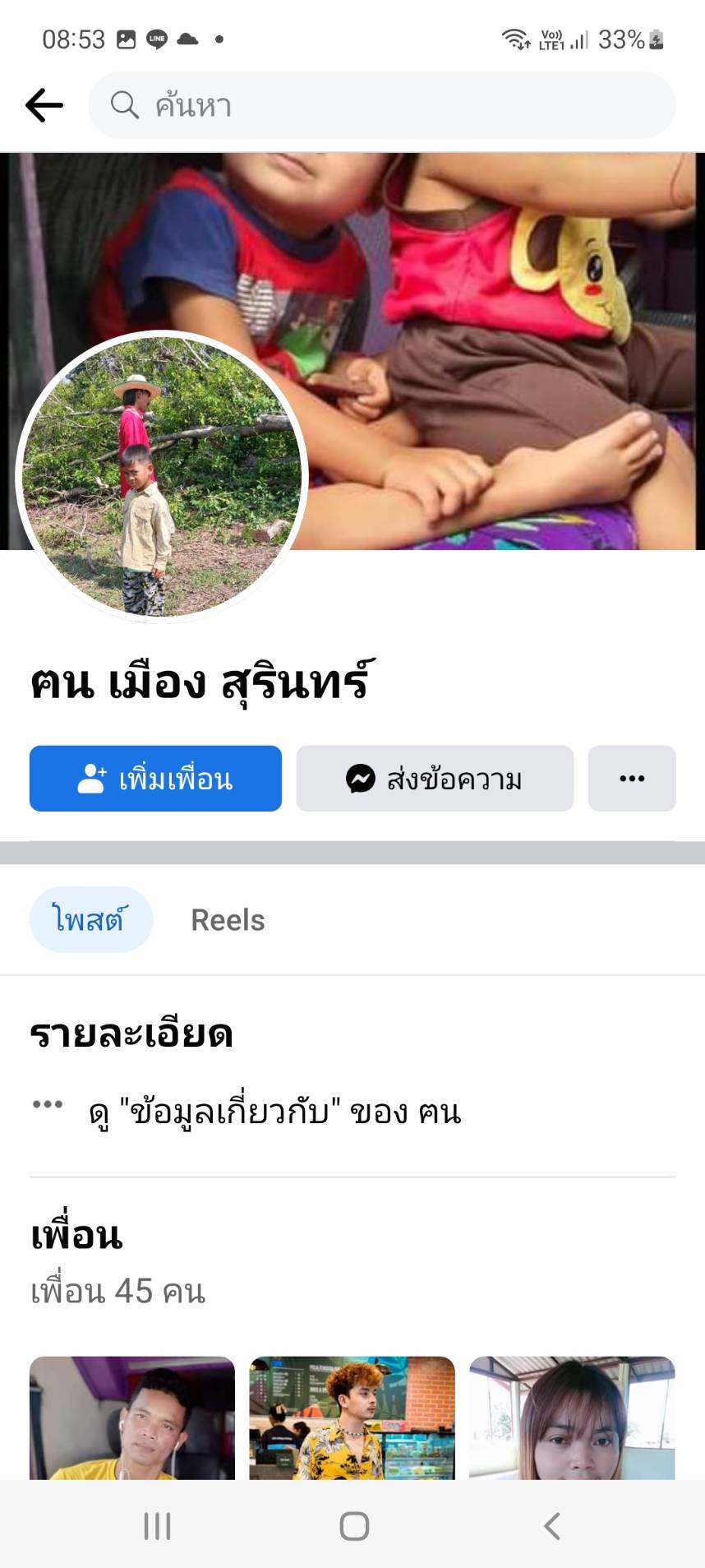The image size is (705, 1568).
Task: Open ดู "ข้อมูลเกี่ยวกับ" ของ คน row
Action: [274, 1112]
